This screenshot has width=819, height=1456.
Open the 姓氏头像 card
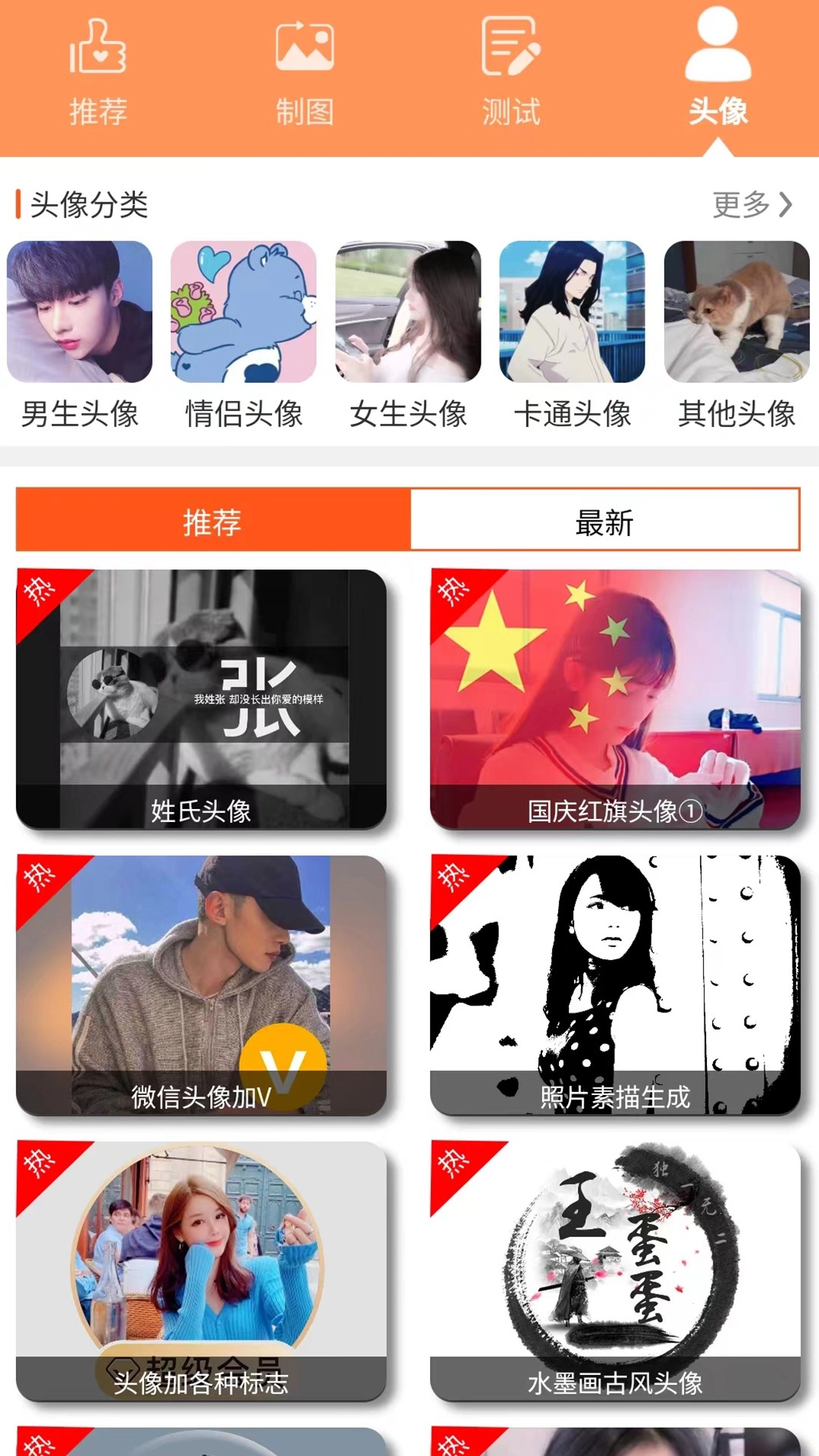pyautogui.click(x=201, y=699)
